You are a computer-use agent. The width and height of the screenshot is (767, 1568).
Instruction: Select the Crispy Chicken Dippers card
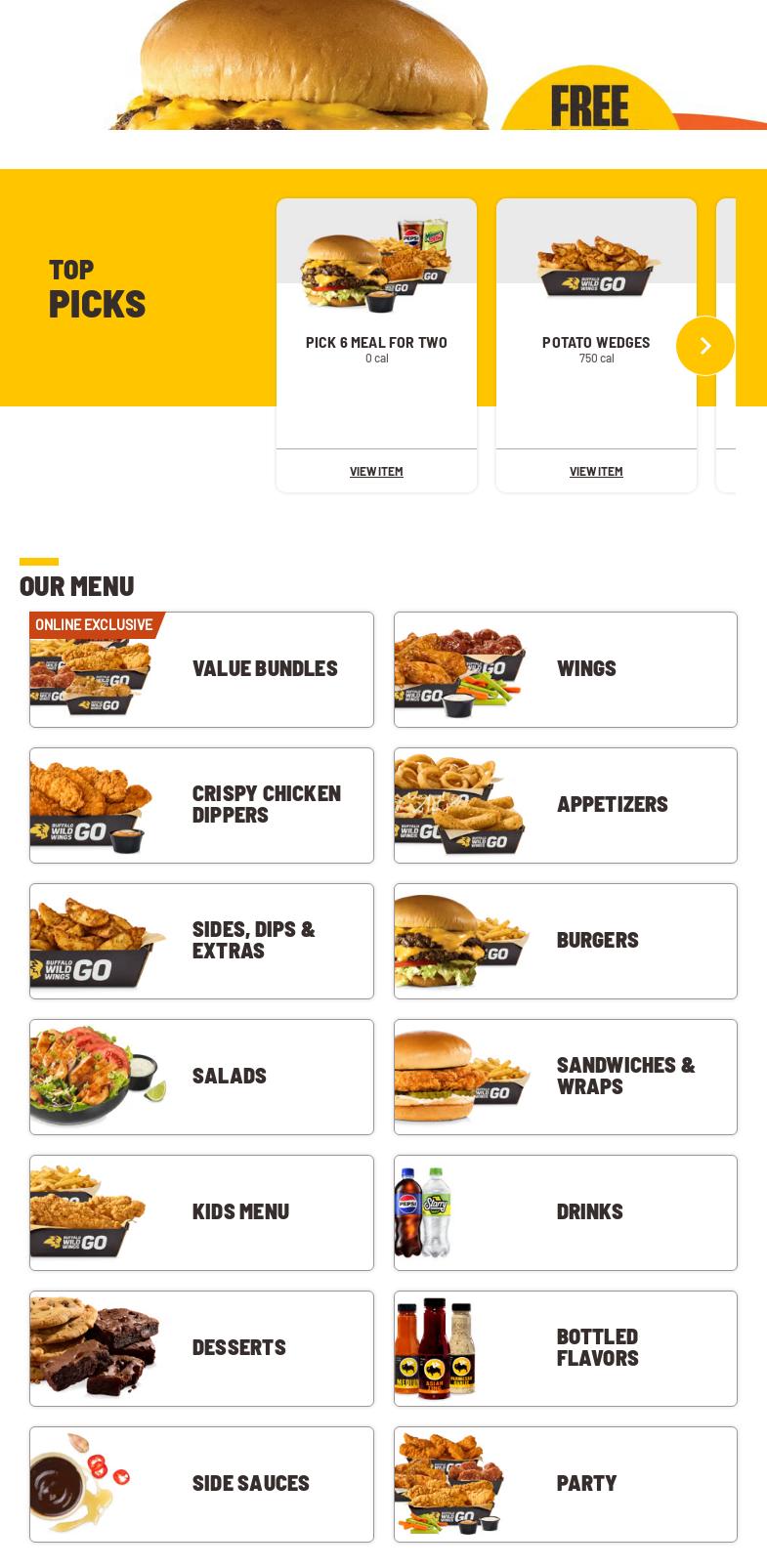coord(201,804)
